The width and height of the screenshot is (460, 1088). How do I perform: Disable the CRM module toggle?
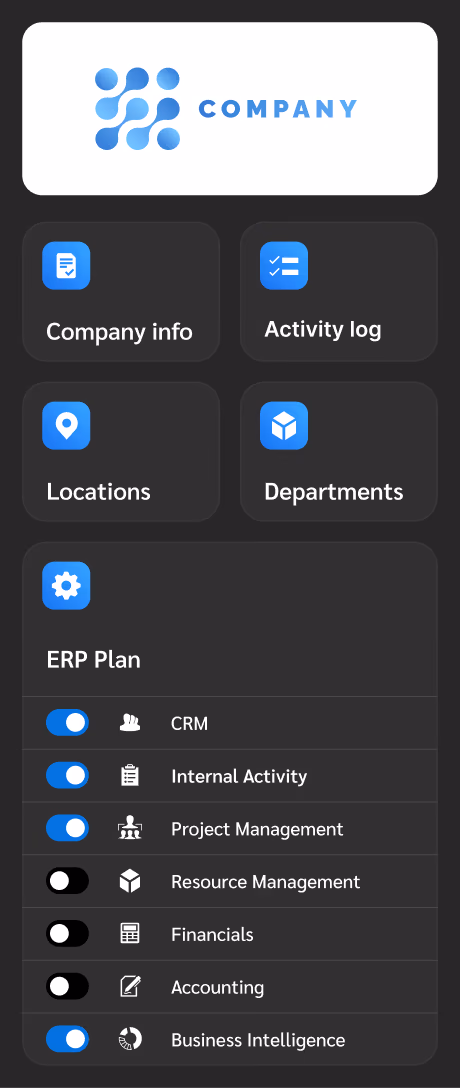(x=67, y=722)
